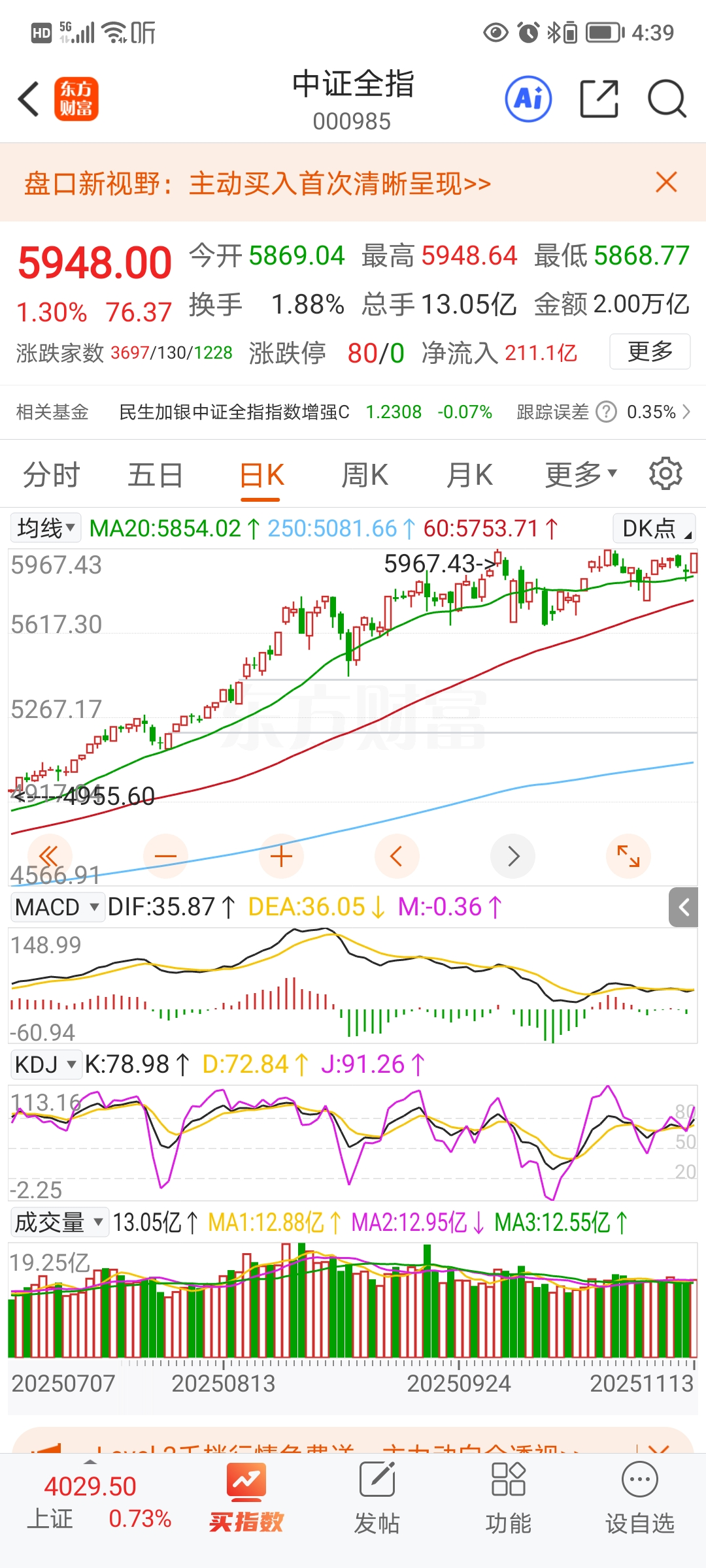Expand the chart to full screen
706x1568 pixels.
628,856
